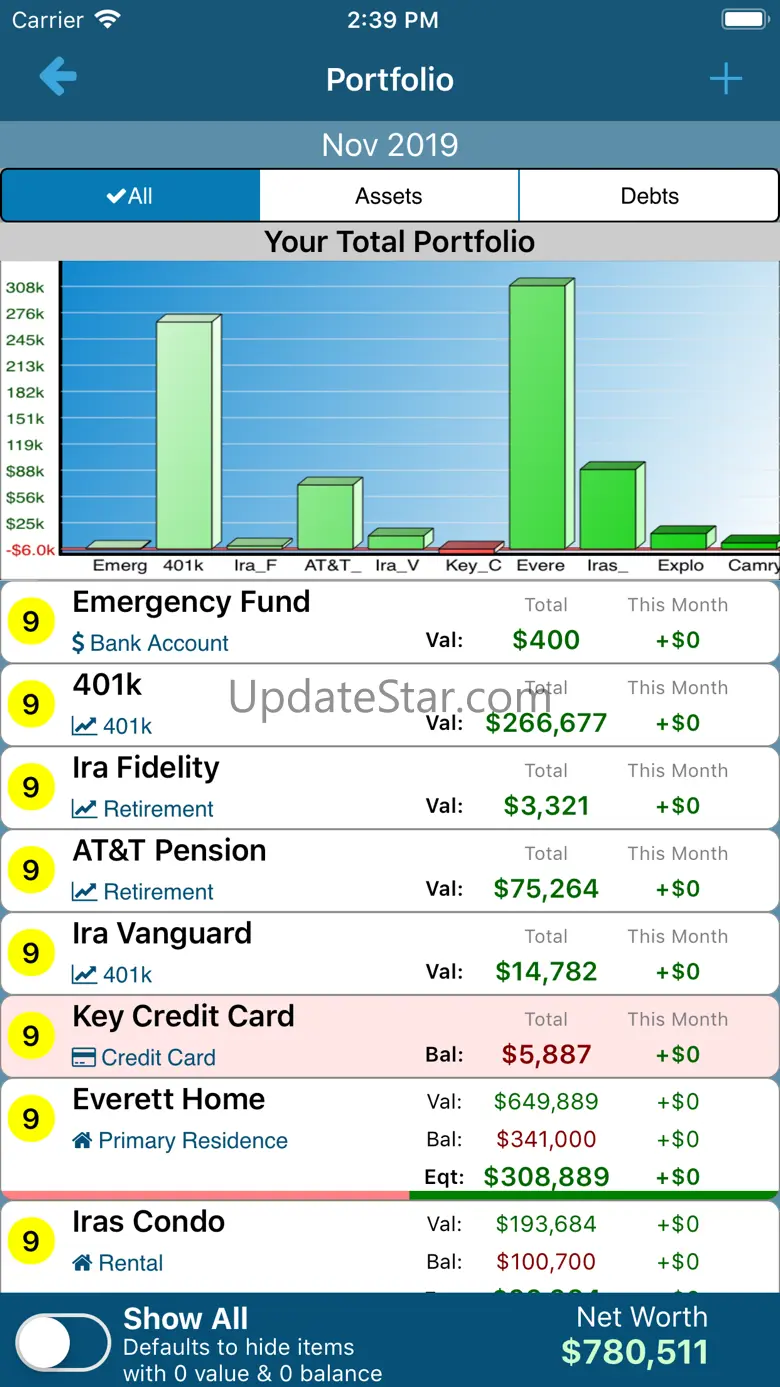Open the Emergency Fund account
Image resolution: width=780 pixels, height=1387 pixels.
(x=390, y=622)
